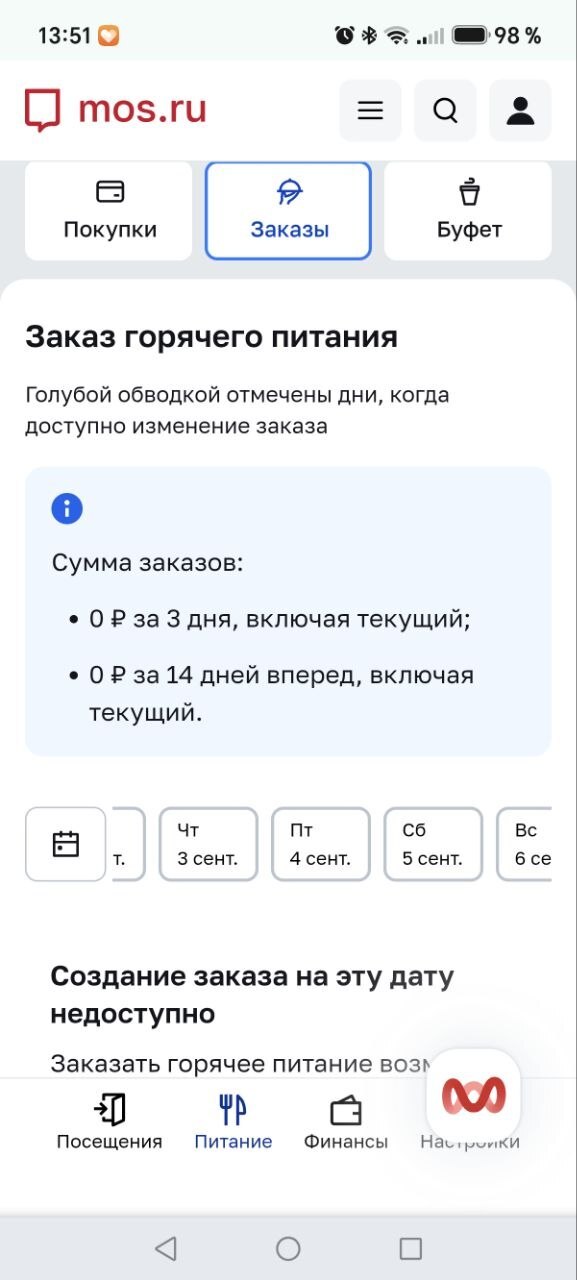Go to the system home screen
577x1280 pixels.
click(x=288, y=1248)
